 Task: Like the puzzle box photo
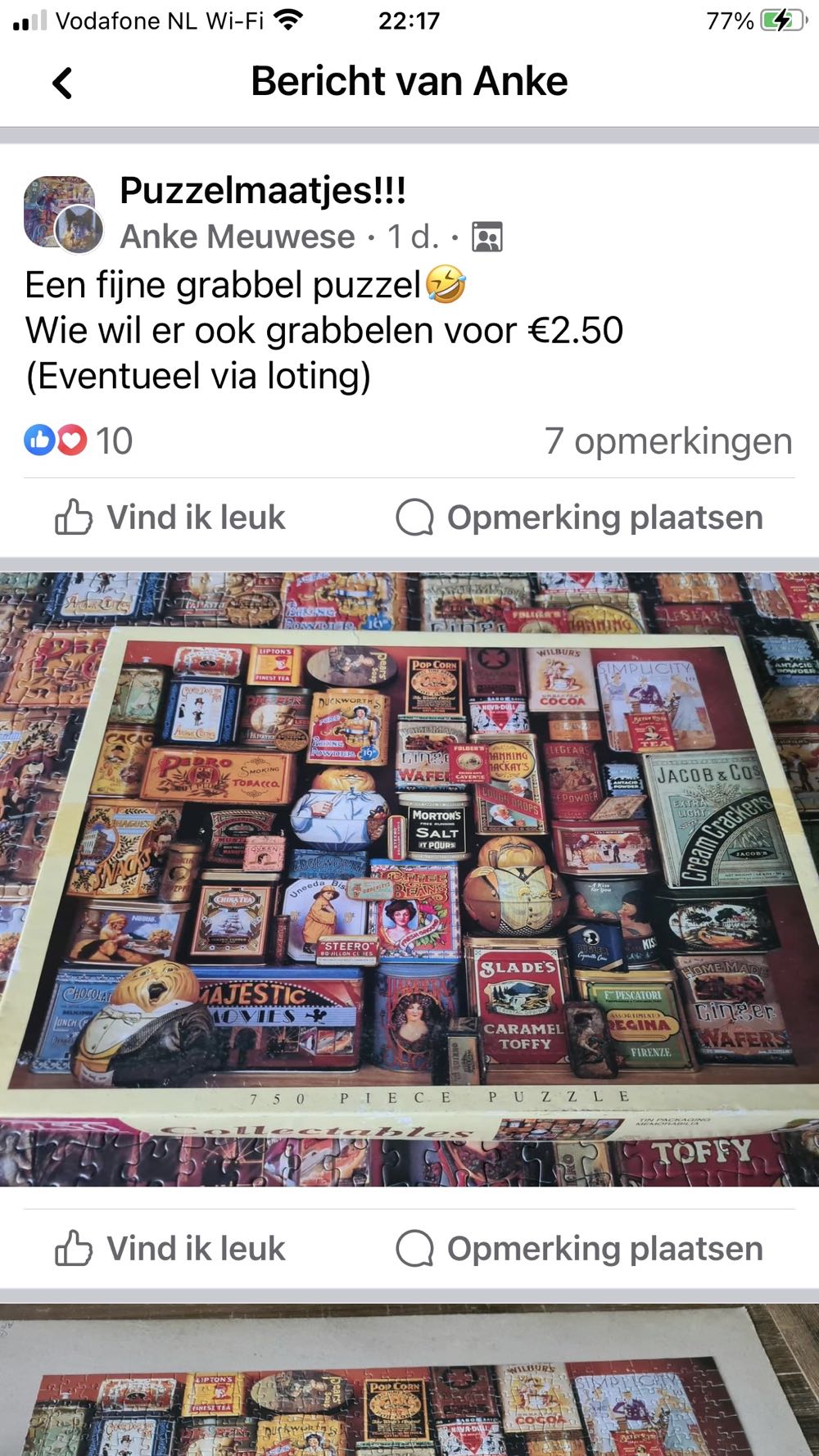(x=170, y=1249)
